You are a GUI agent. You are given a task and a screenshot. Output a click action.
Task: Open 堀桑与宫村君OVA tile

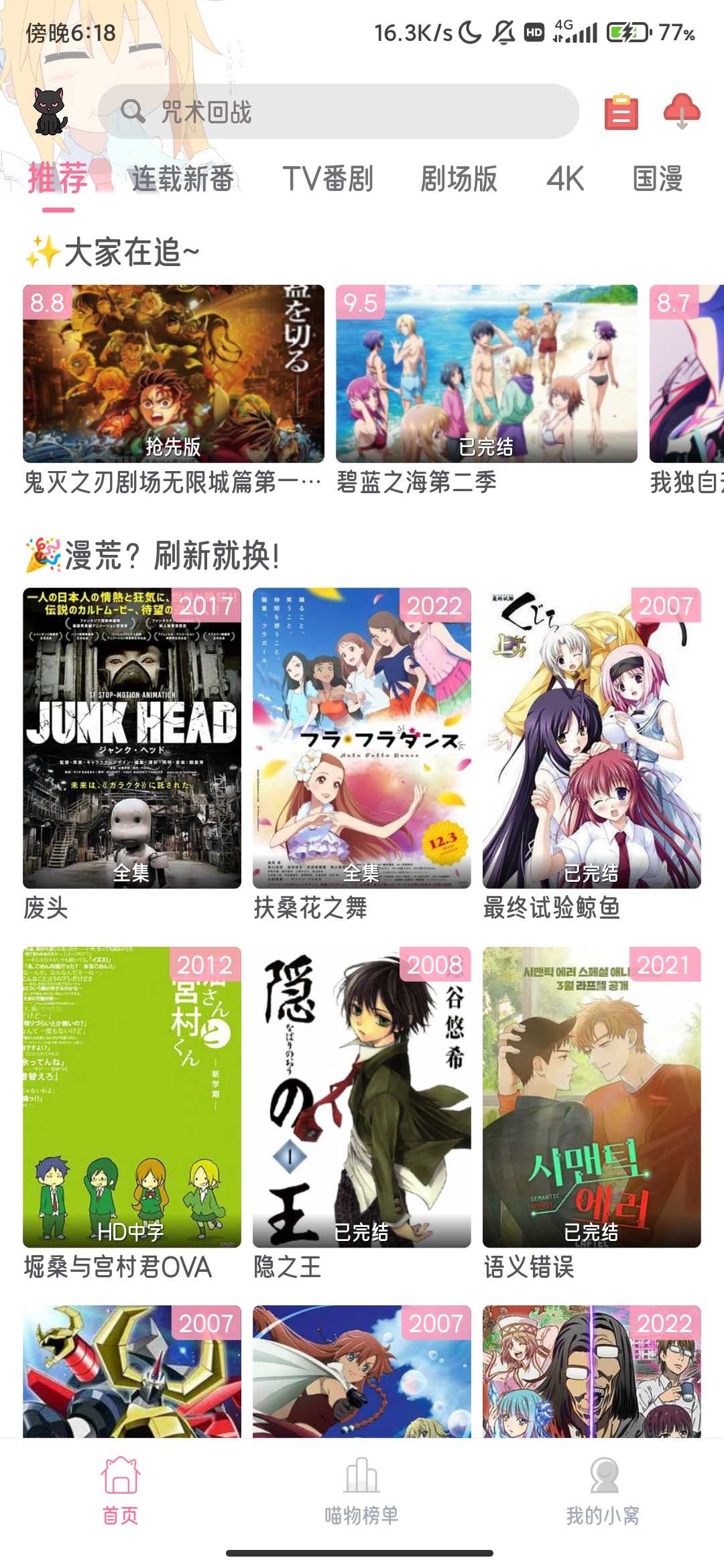132,1097
